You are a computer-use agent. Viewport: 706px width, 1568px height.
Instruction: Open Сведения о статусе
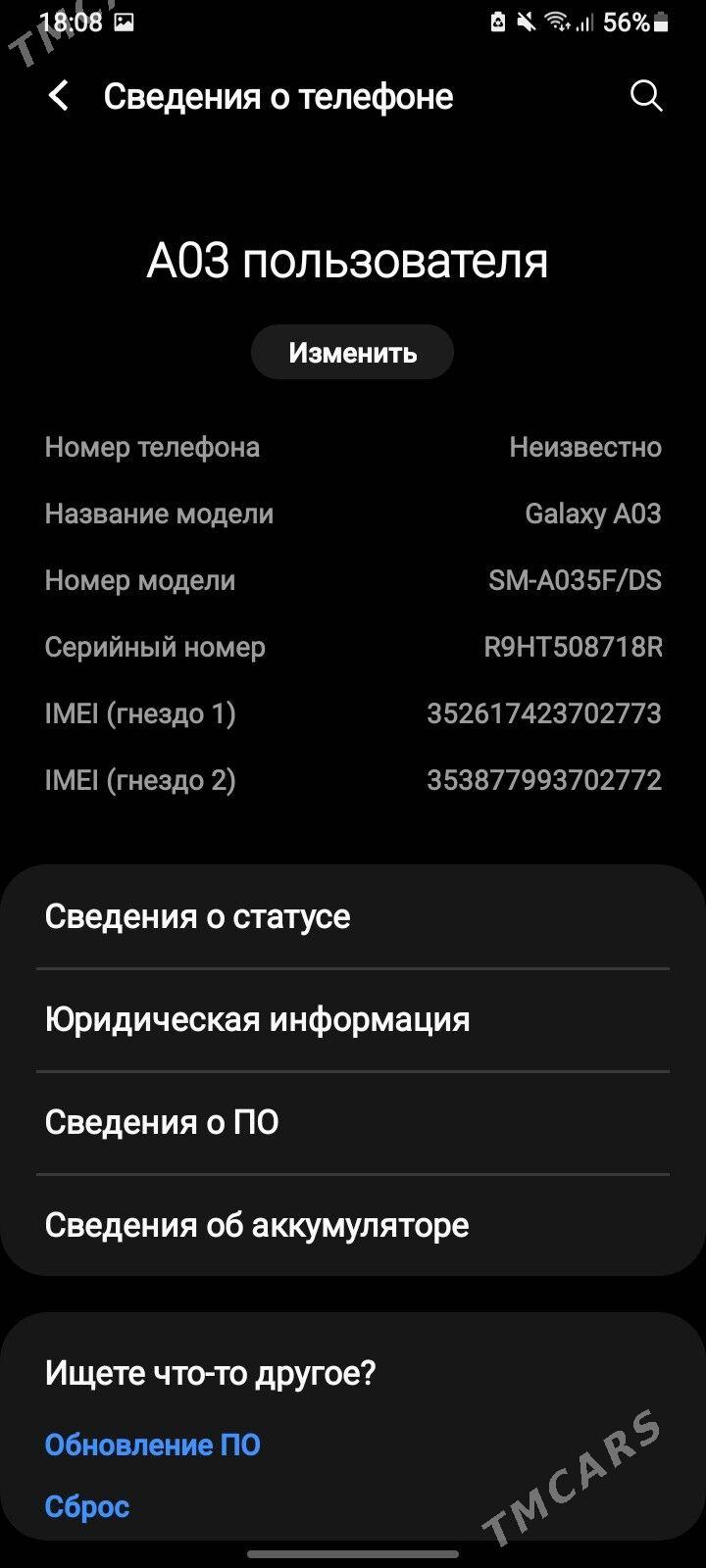352,917
